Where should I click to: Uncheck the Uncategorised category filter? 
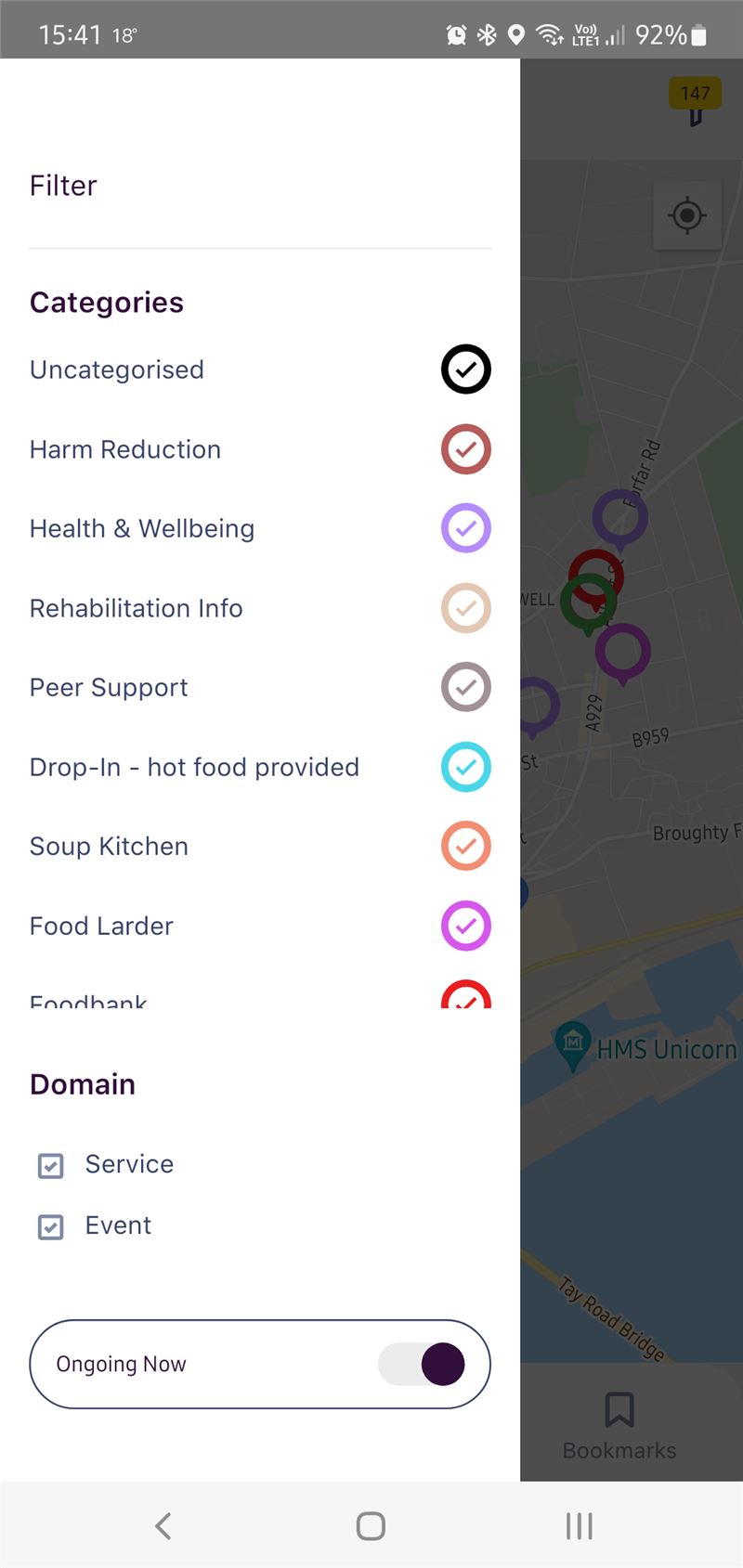point(465,369)
